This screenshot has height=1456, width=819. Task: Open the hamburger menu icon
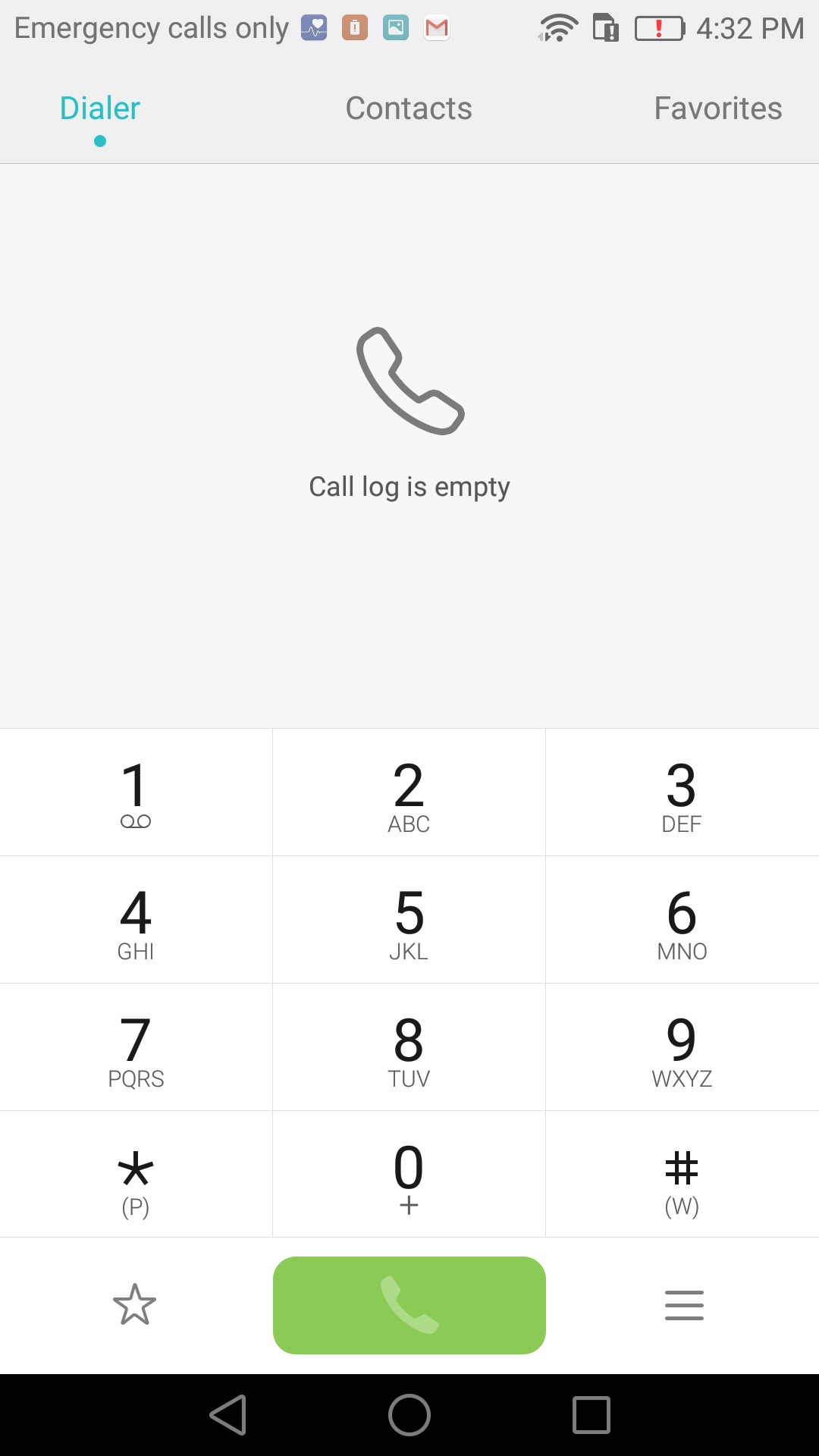coord(684,1305)
